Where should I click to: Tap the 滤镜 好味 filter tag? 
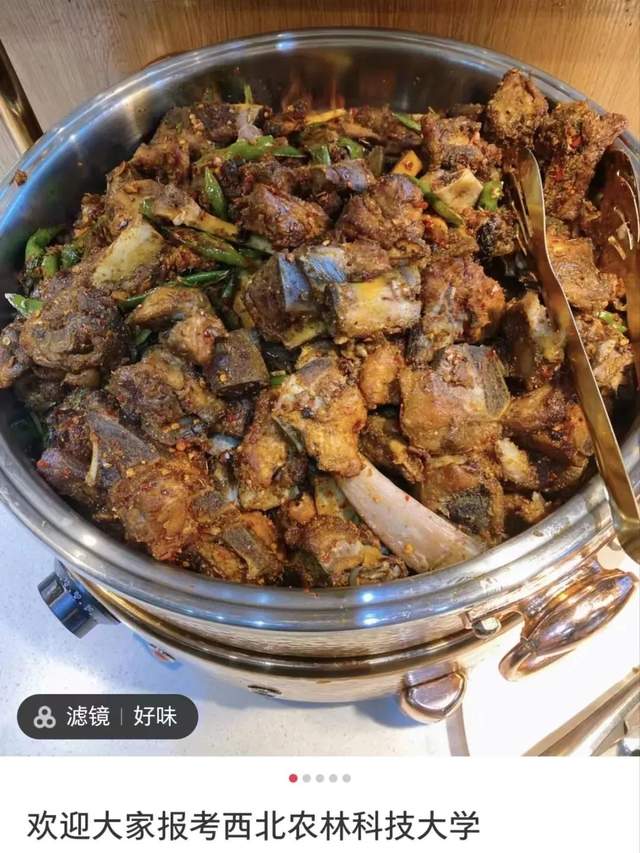tap(108, 716)
